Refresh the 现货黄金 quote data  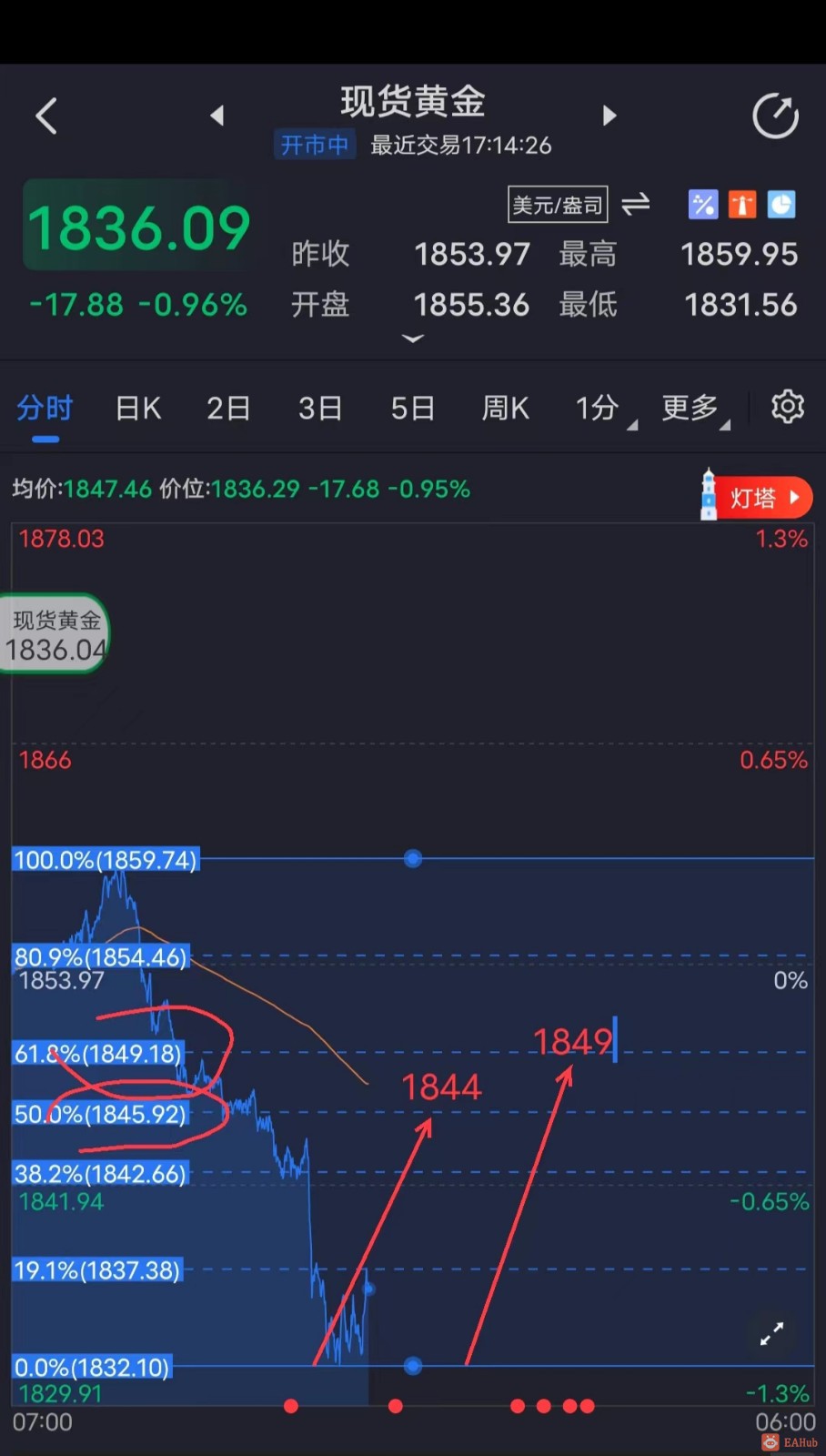775,115
